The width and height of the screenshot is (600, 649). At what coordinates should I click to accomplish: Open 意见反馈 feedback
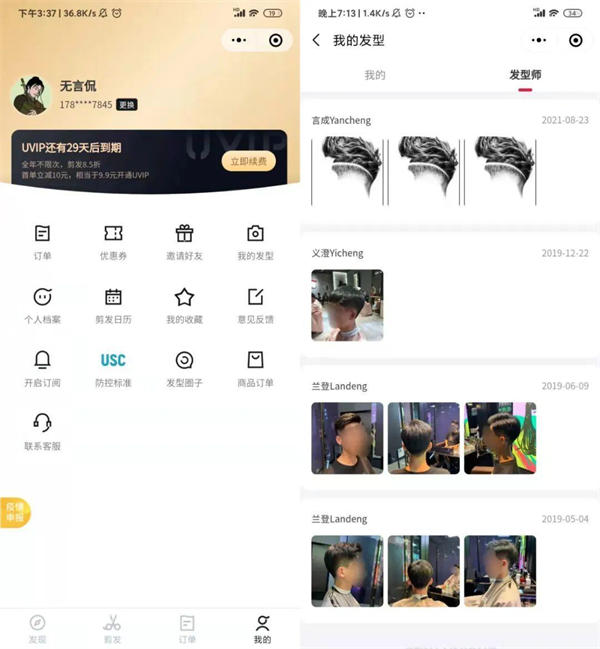coord(255,304)
